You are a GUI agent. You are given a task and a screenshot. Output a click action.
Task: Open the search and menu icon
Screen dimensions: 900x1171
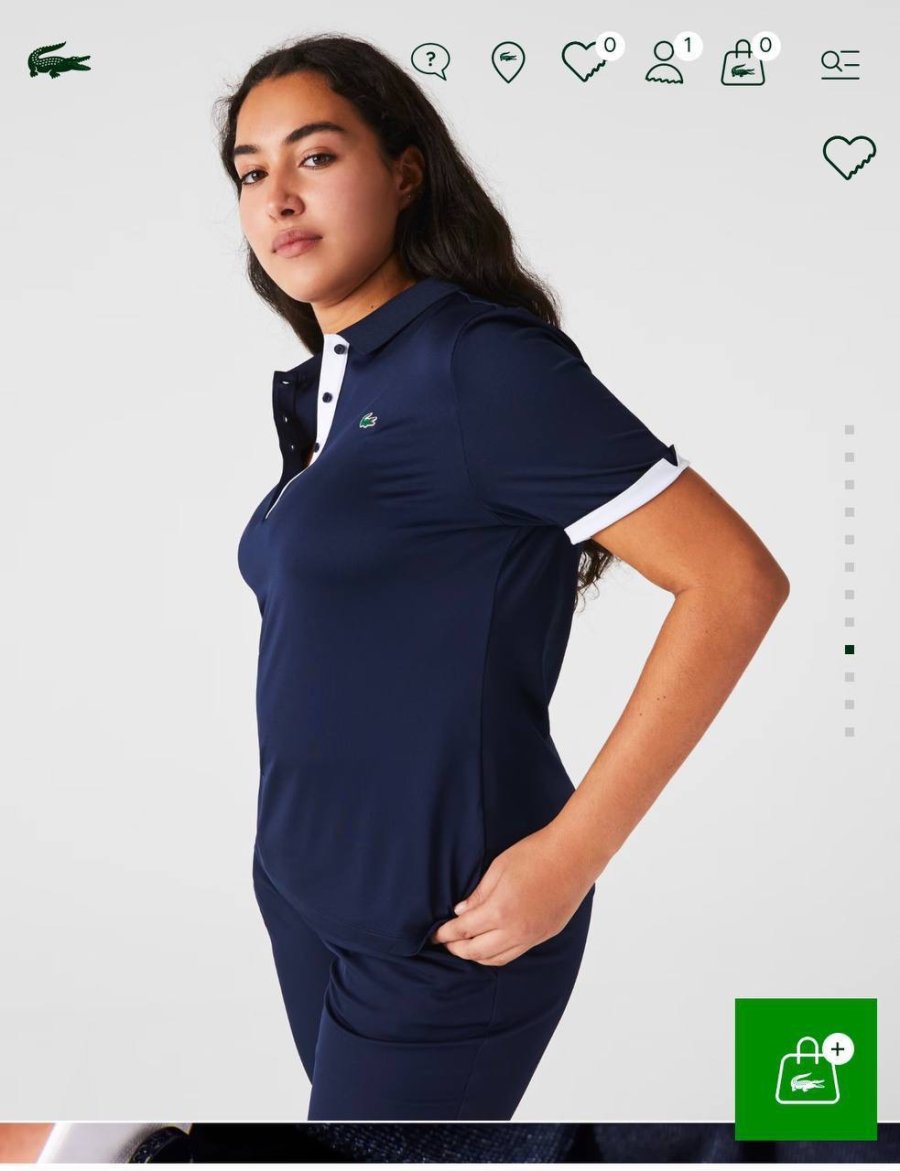point(840,63)
